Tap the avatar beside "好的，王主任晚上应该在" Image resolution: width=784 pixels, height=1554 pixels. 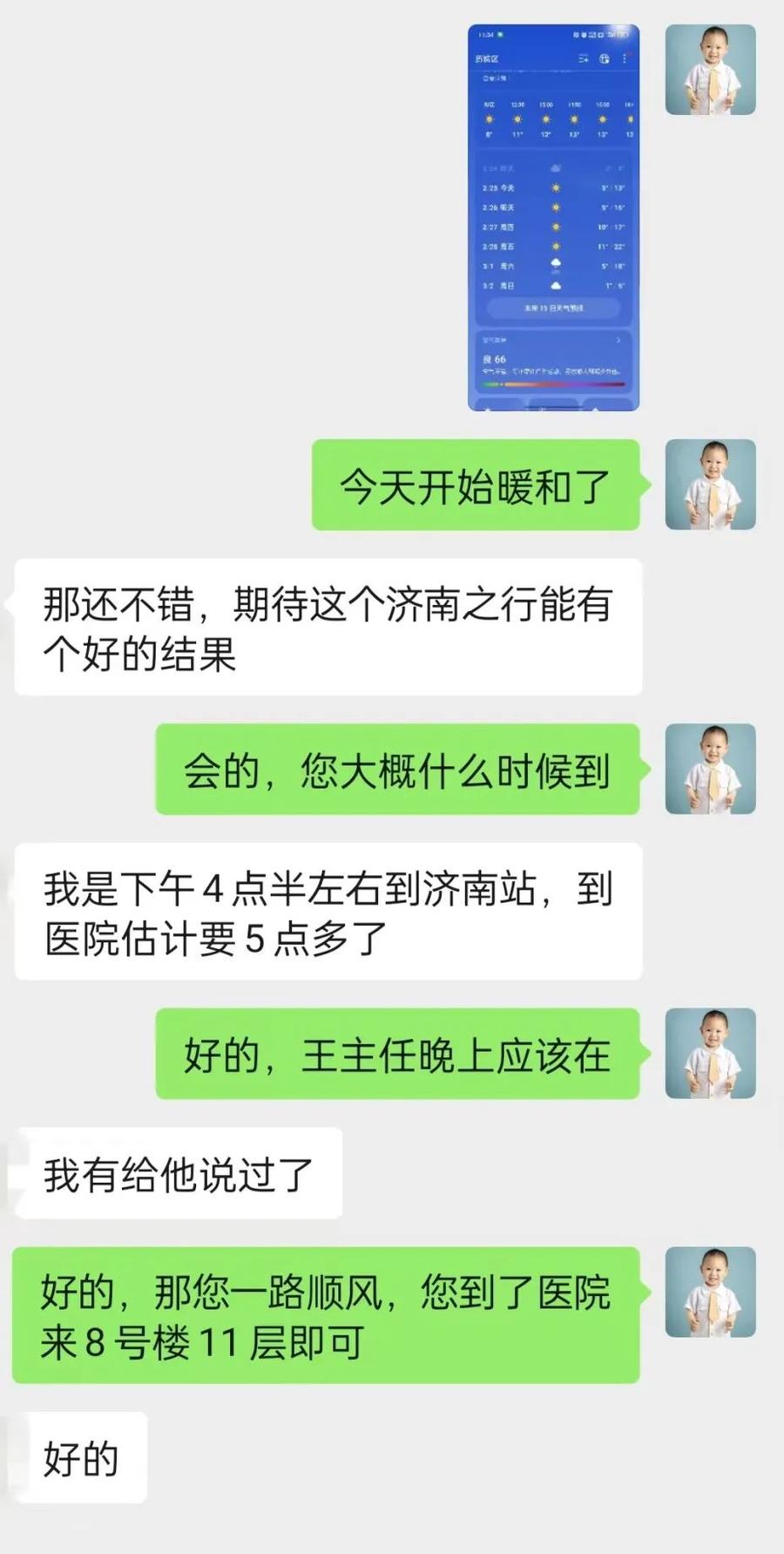[710, 1054]
